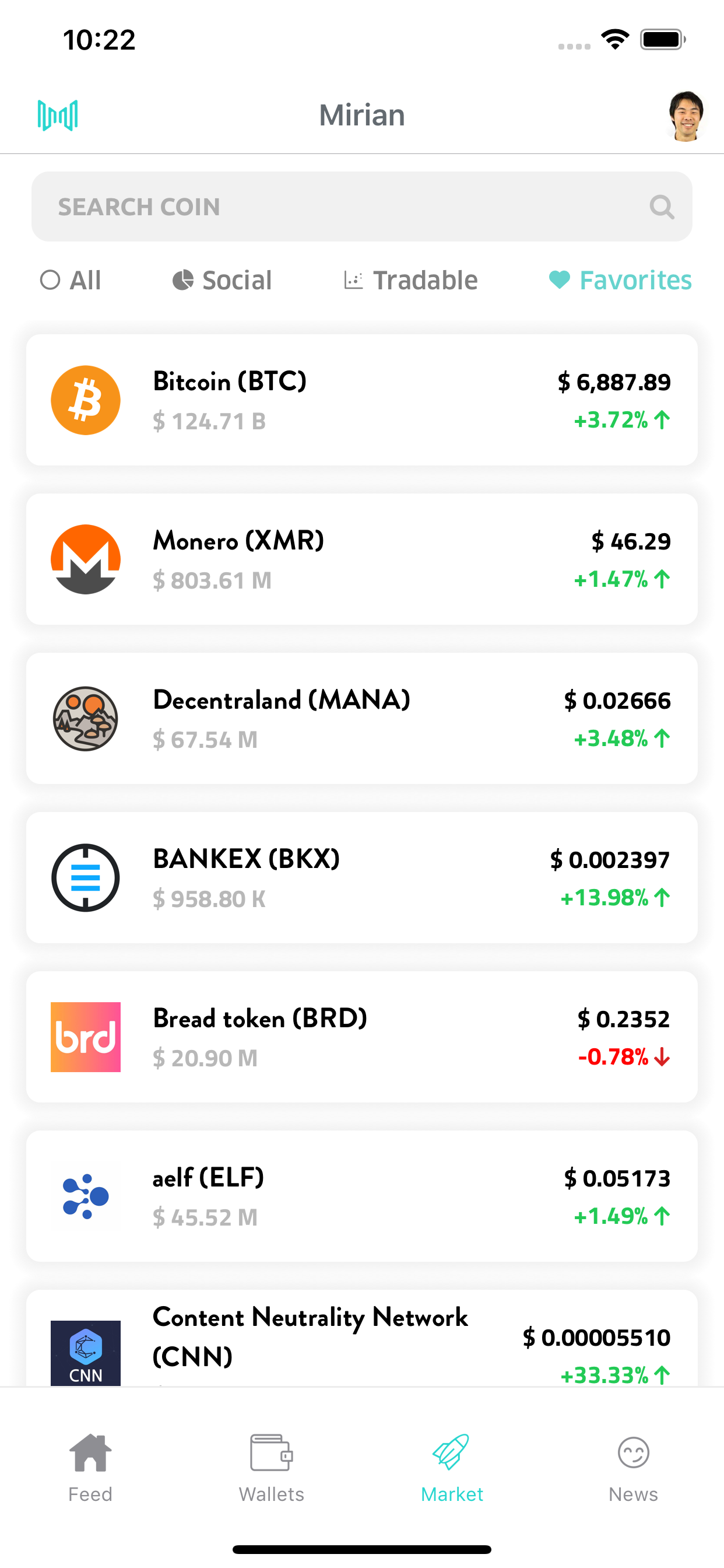724x1568 pixels.
Task: Open Bitcoin (BTC) details
Action: click(362, 400)
